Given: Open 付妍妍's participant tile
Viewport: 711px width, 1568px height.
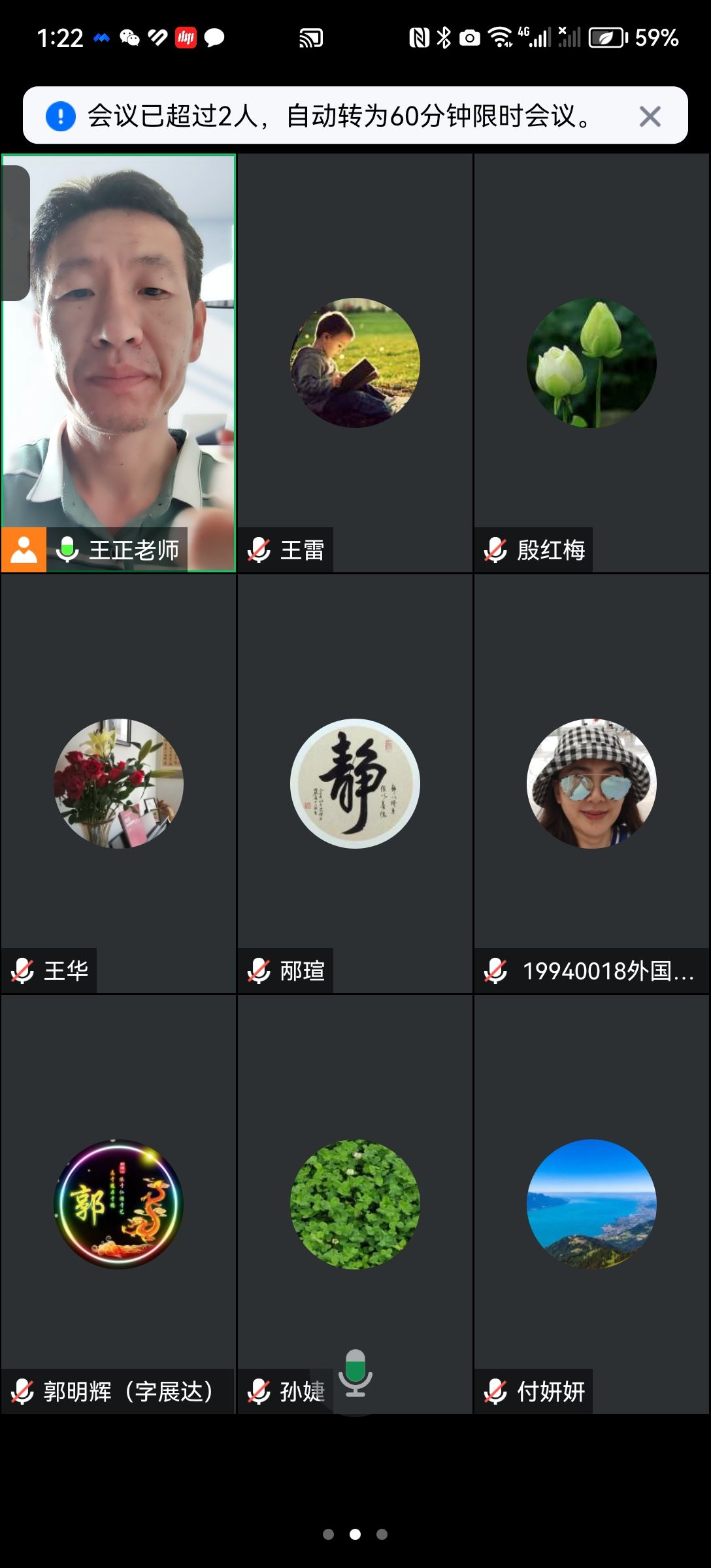Looking at the screenshot, I should pos(591,1204).
